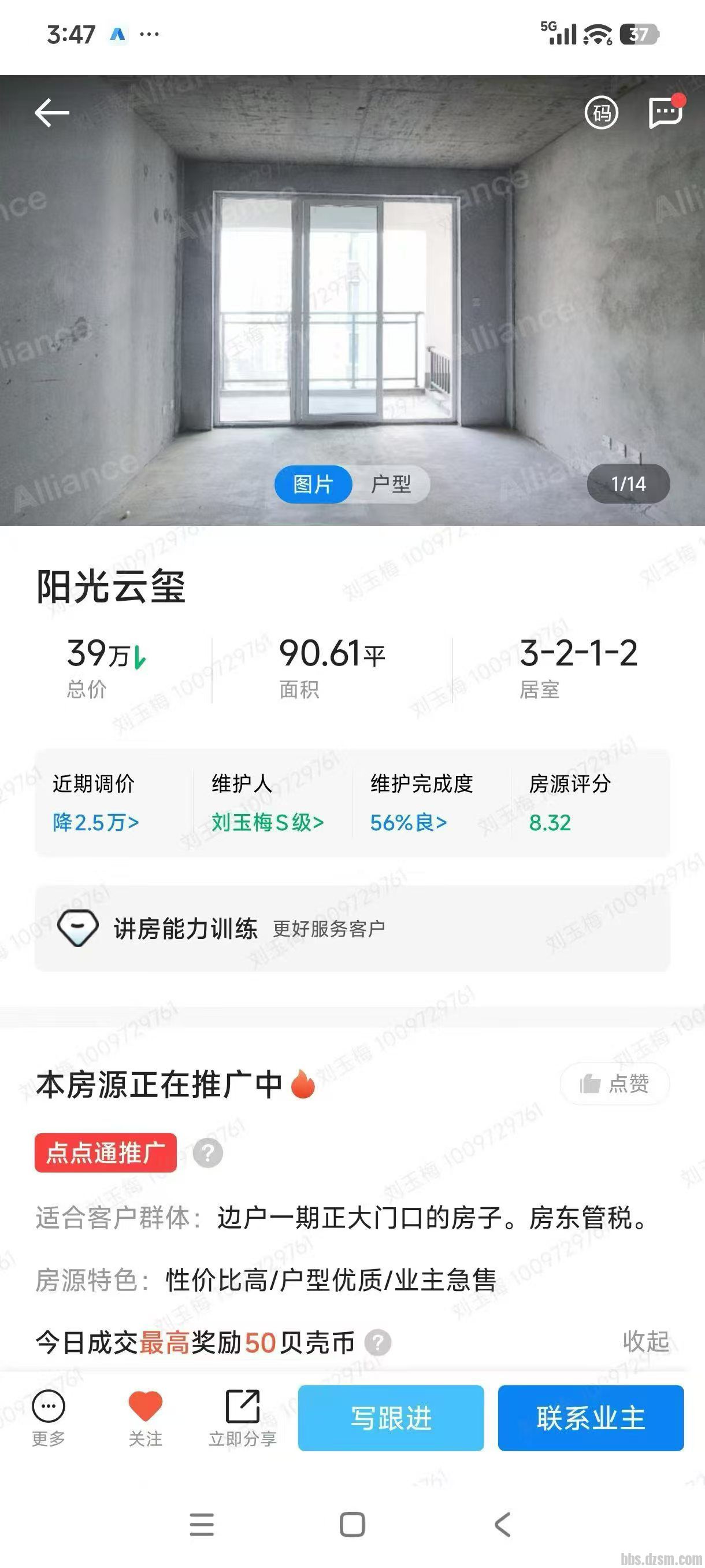This screenshot has height=1568, width=705.
Task: View recent price change 降2.5万
Action: click(x=95, y=822)
